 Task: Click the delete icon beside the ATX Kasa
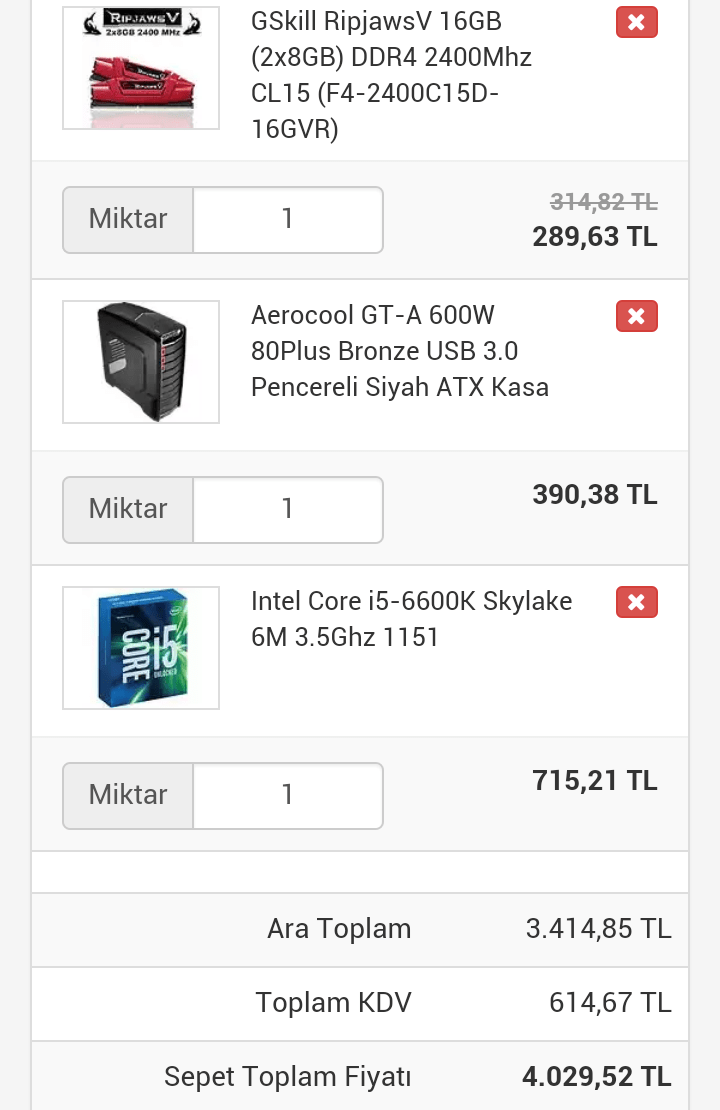pyautogui.click(x=636, y=315)
